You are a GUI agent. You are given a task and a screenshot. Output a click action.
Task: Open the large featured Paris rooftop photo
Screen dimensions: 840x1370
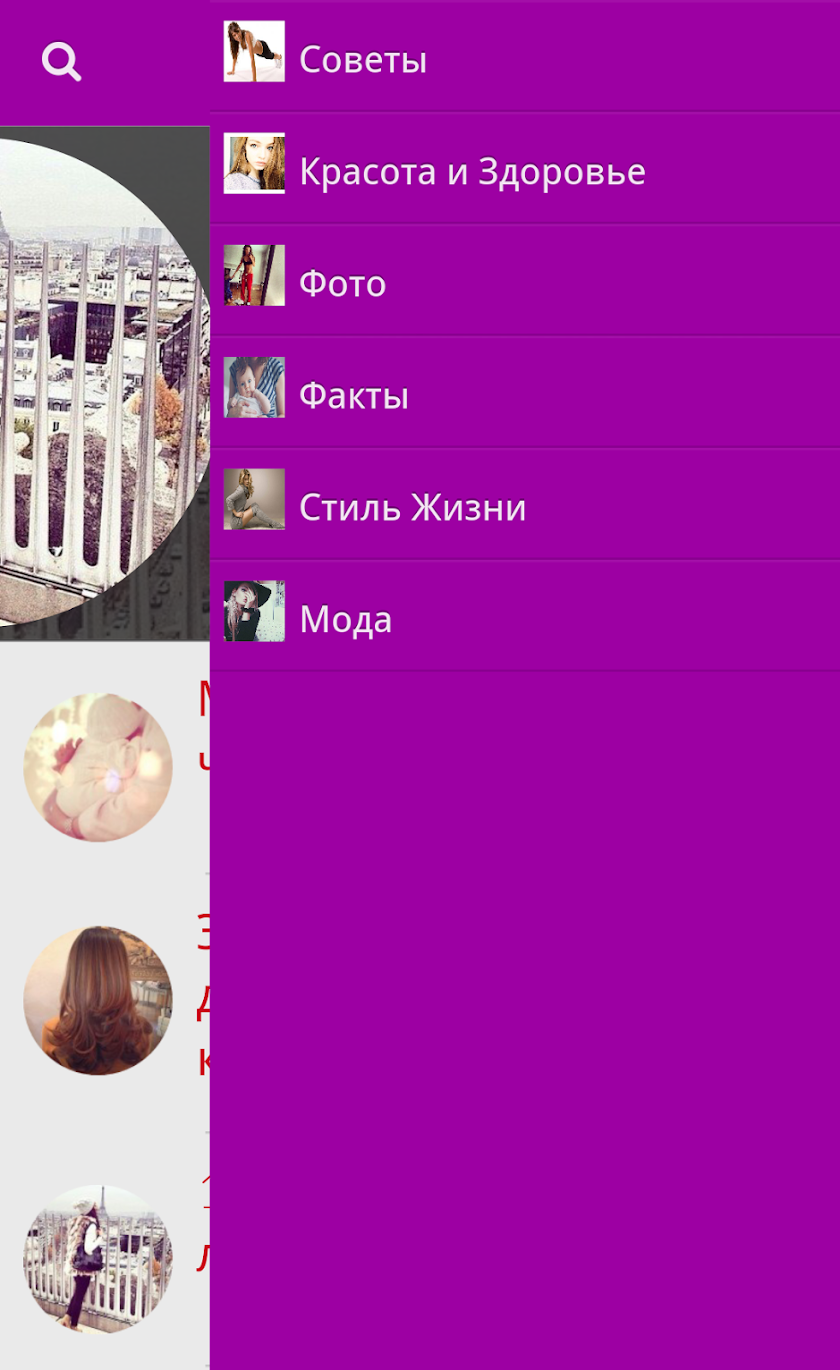click(x=104, y=383)
